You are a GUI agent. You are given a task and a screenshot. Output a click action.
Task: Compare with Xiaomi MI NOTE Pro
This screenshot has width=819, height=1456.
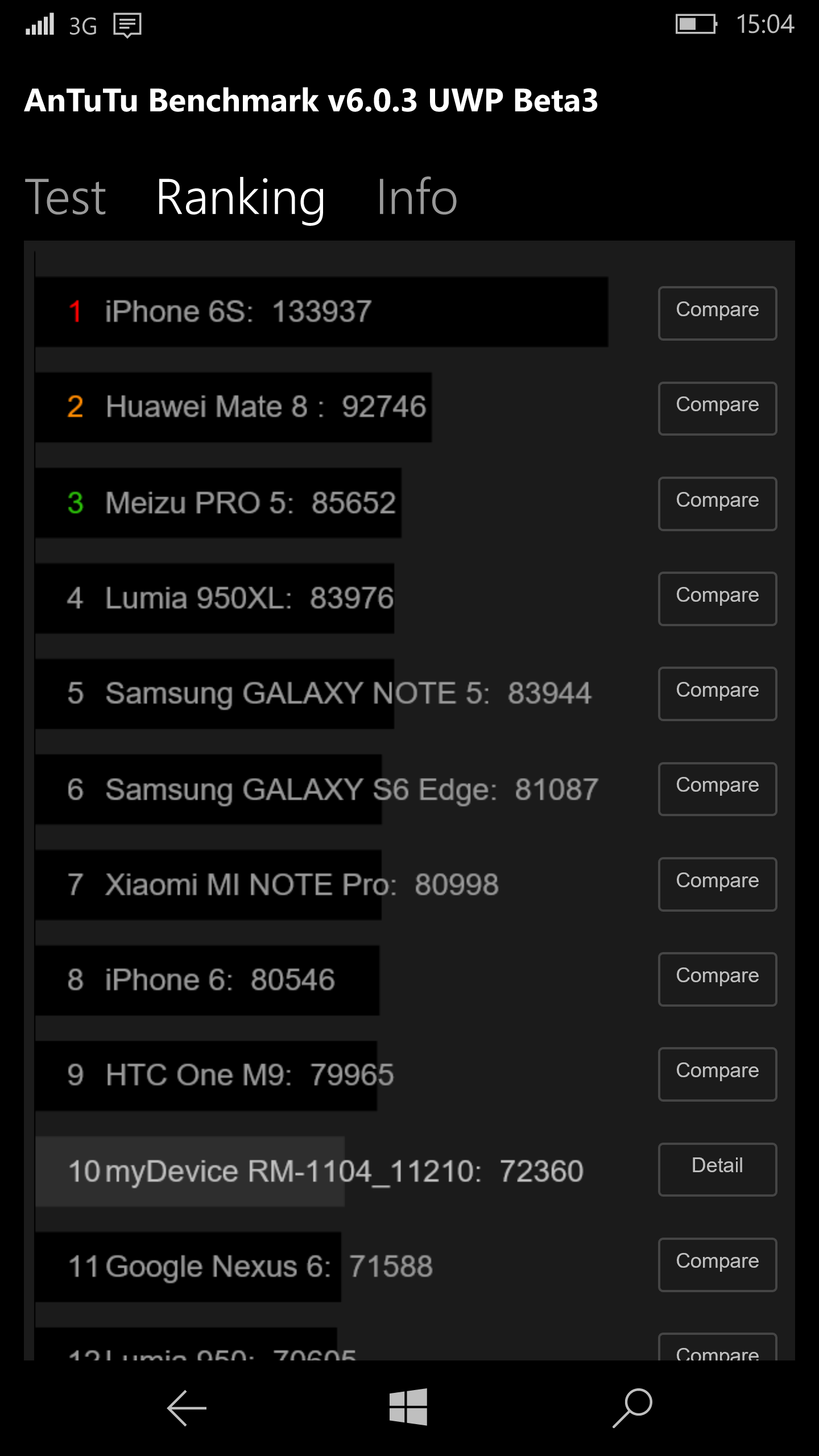717,884
